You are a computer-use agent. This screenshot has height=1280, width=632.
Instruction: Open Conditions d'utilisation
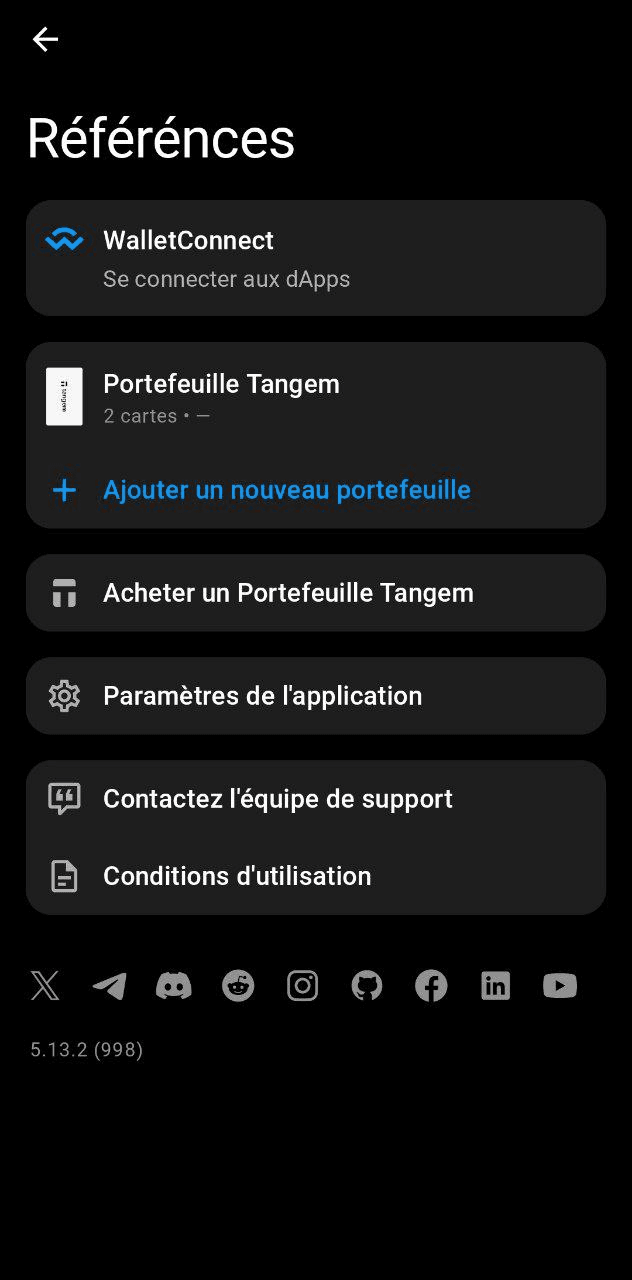click(316, 876)
